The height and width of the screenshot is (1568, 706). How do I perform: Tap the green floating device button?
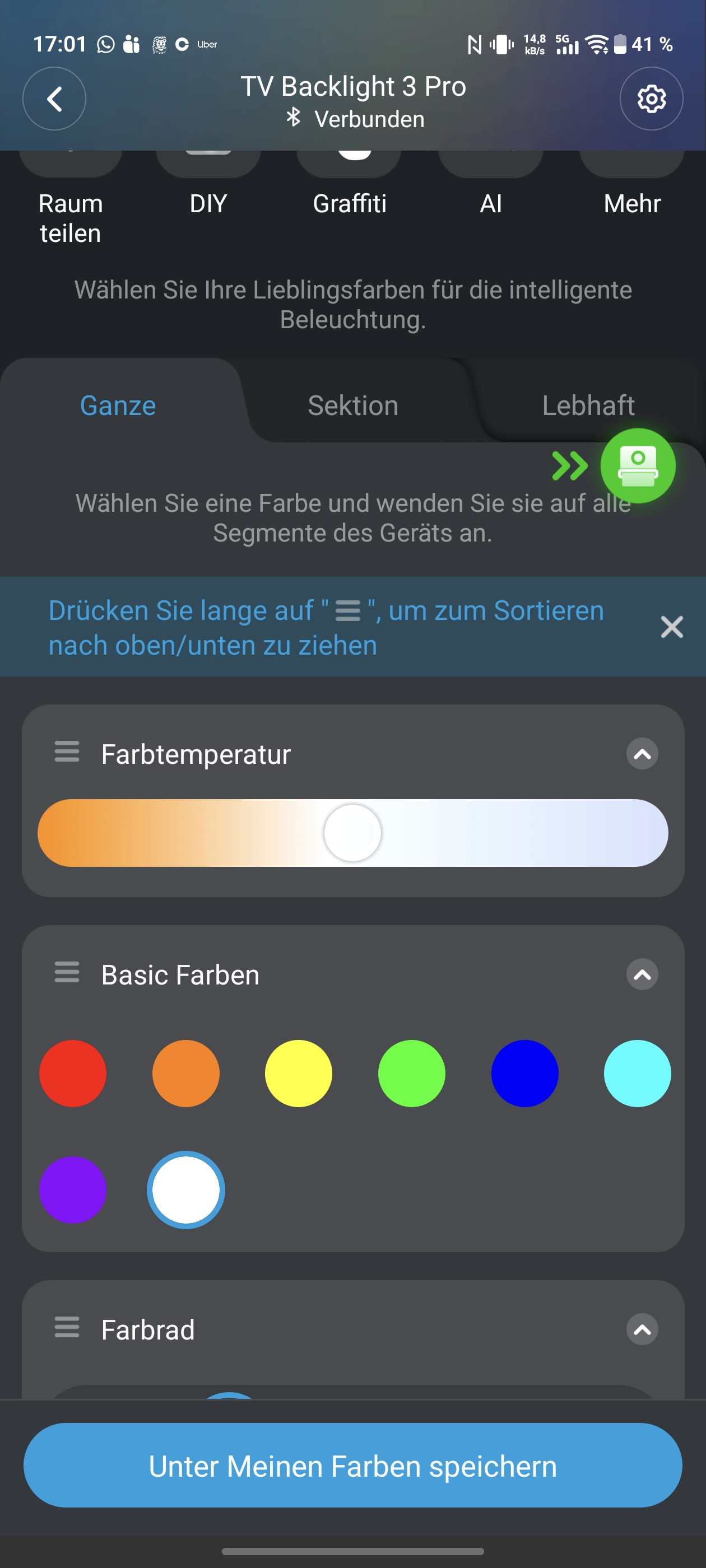pos(637,466)
